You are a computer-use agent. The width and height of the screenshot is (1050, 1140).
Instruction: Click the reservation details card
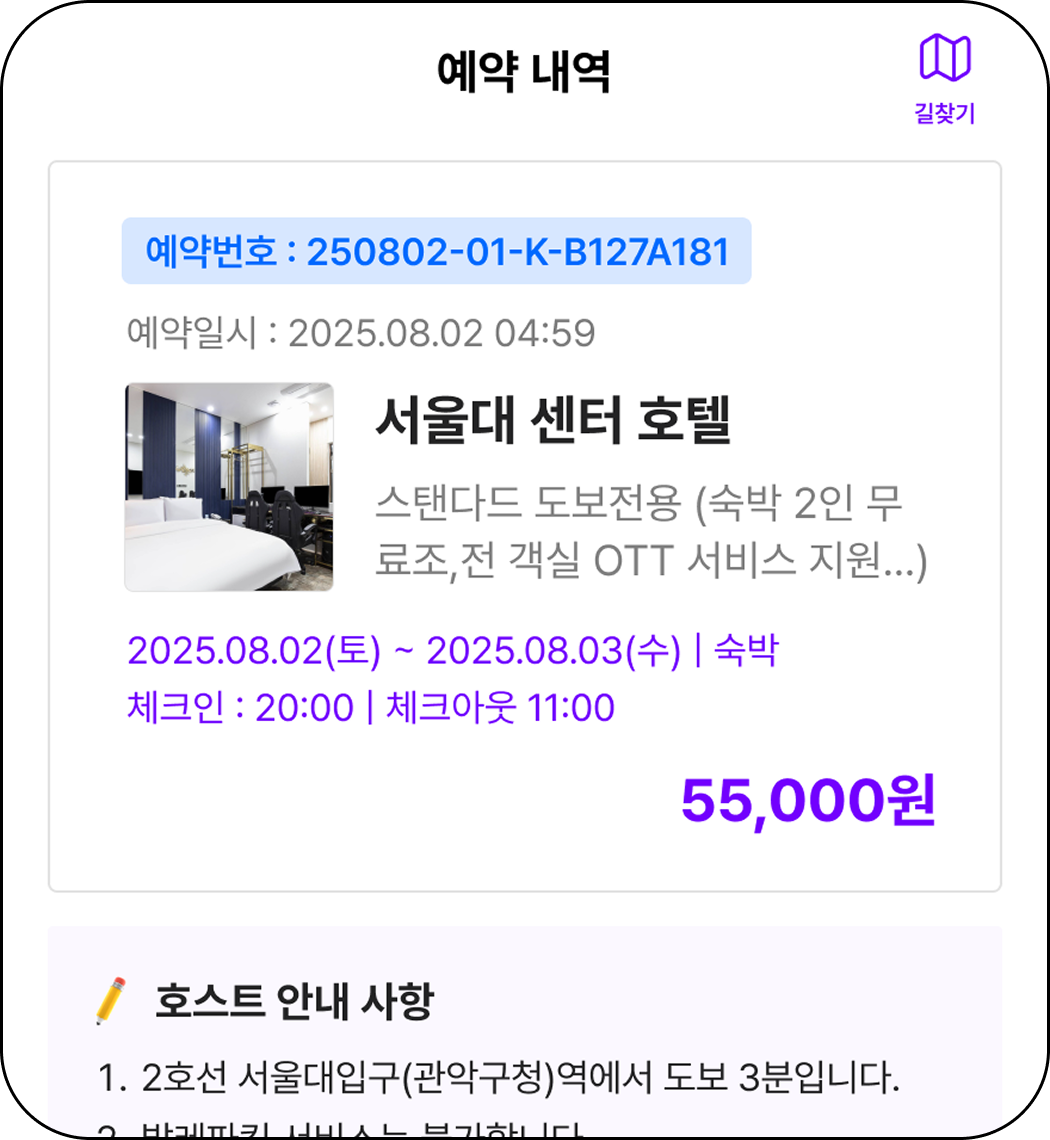525,525
